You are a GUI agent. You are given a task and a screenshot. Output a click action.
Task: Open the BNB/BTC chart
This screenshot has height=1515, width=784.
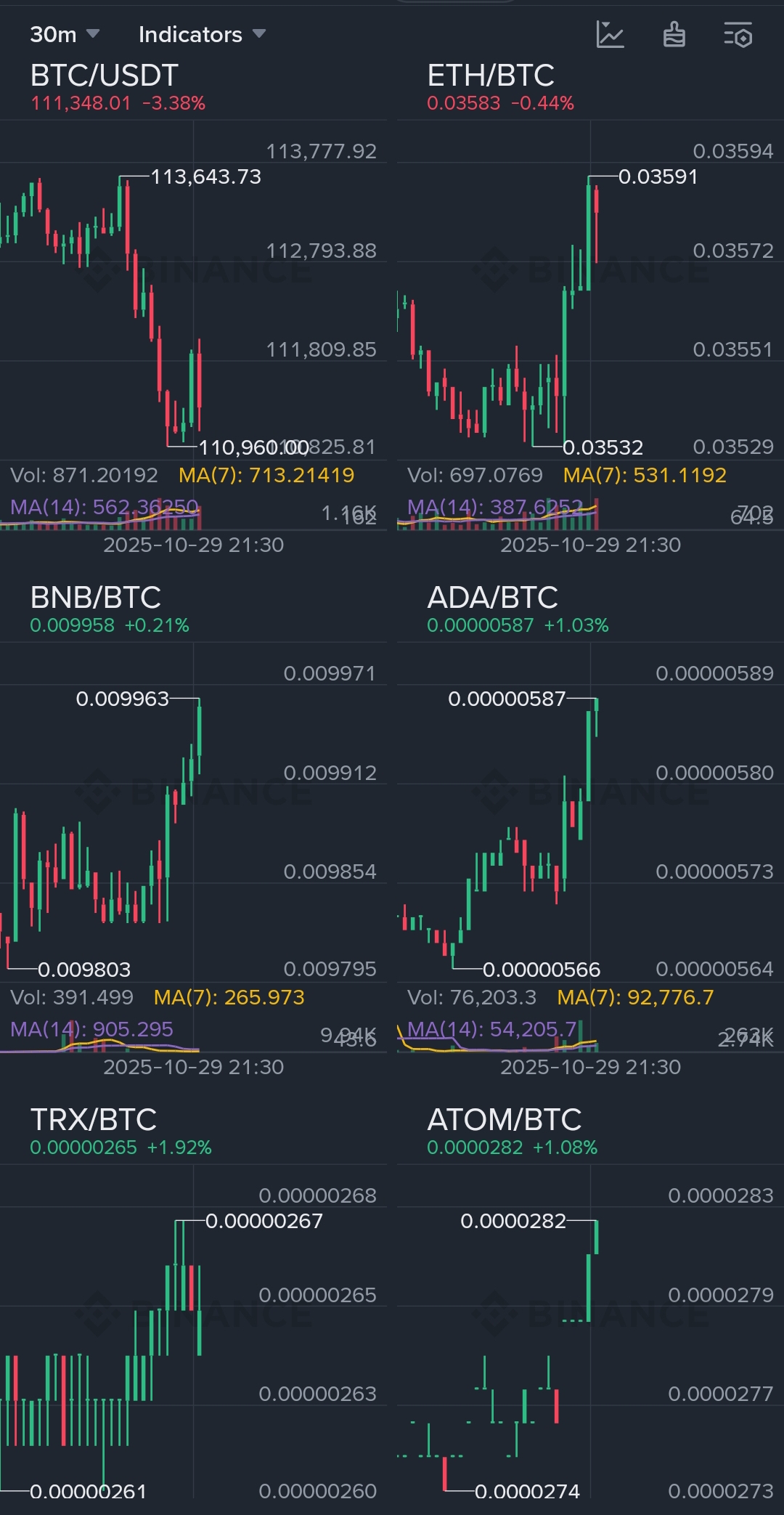pos(96,598)
